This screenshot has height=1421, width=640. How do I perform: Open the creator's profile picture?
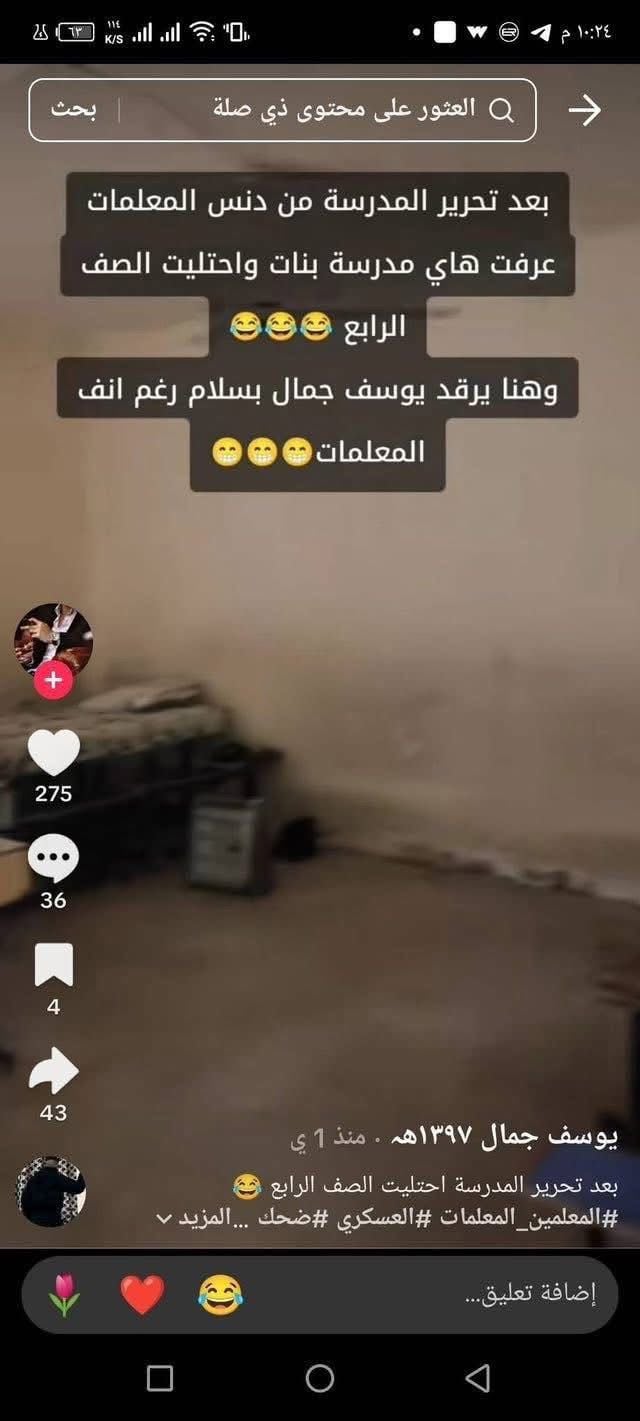pyautogui.click(x=53, y=641)
